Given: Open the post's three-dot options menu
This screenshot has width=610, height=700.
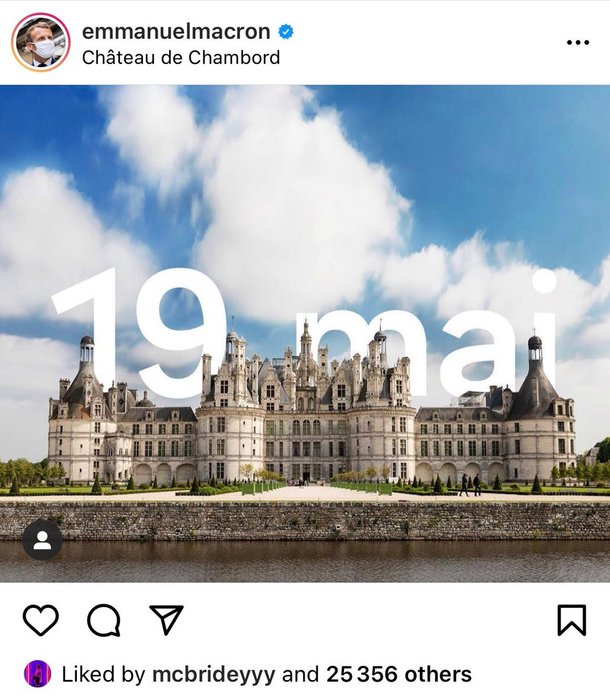Looking at the screenshot, I should (578, 43).
